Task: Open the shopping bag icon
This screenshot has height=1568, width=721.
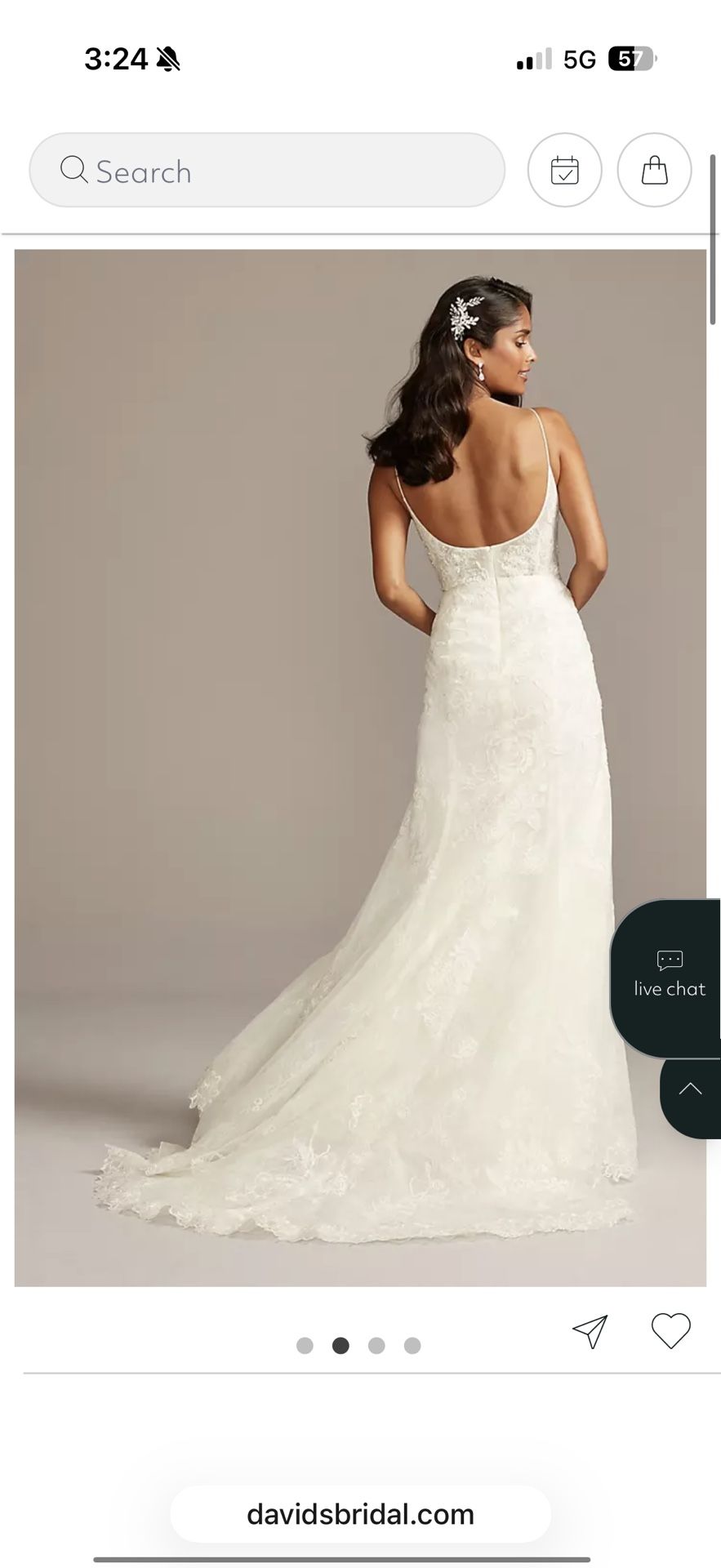Action: (653, 170)
